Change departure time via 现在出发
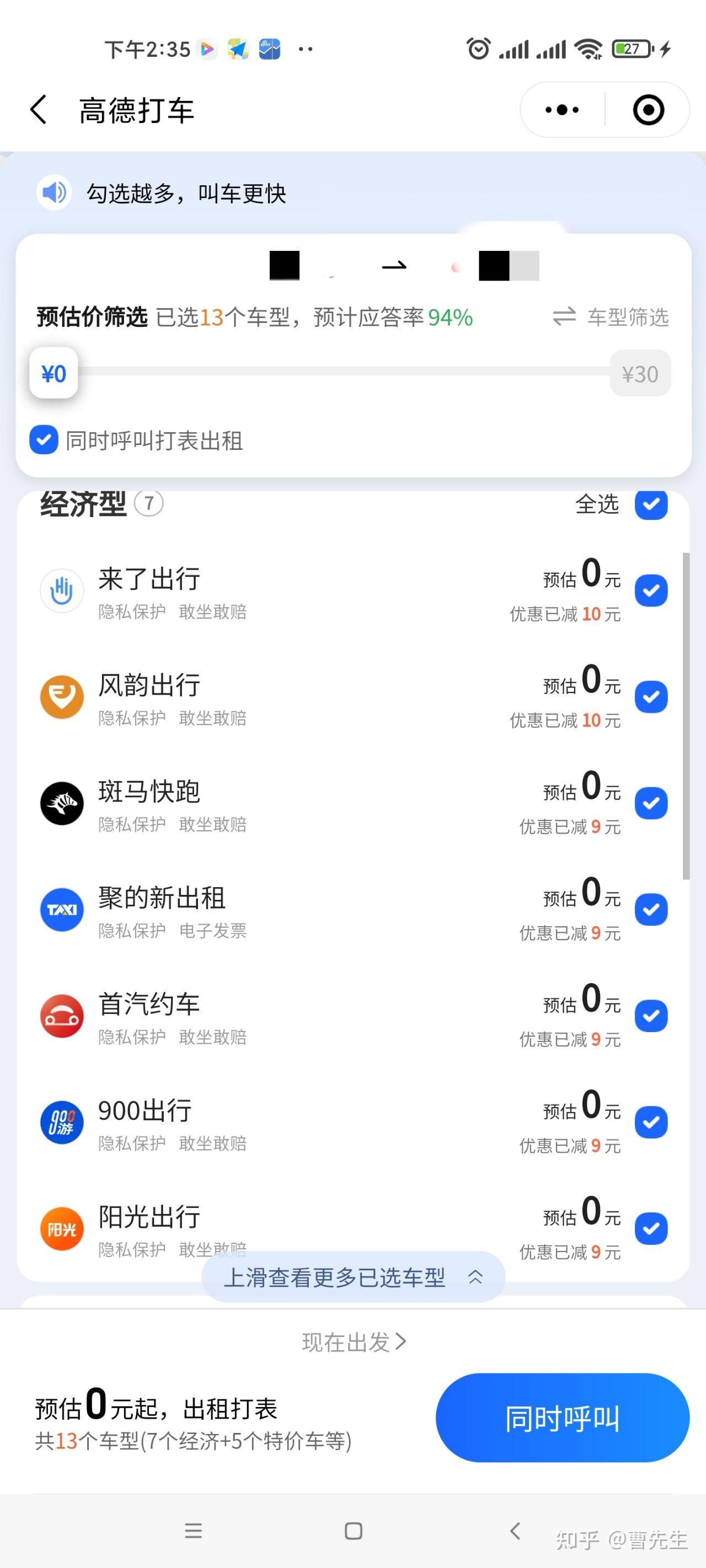This screenshot has height=1568, width=706. tap(354, 1341)
